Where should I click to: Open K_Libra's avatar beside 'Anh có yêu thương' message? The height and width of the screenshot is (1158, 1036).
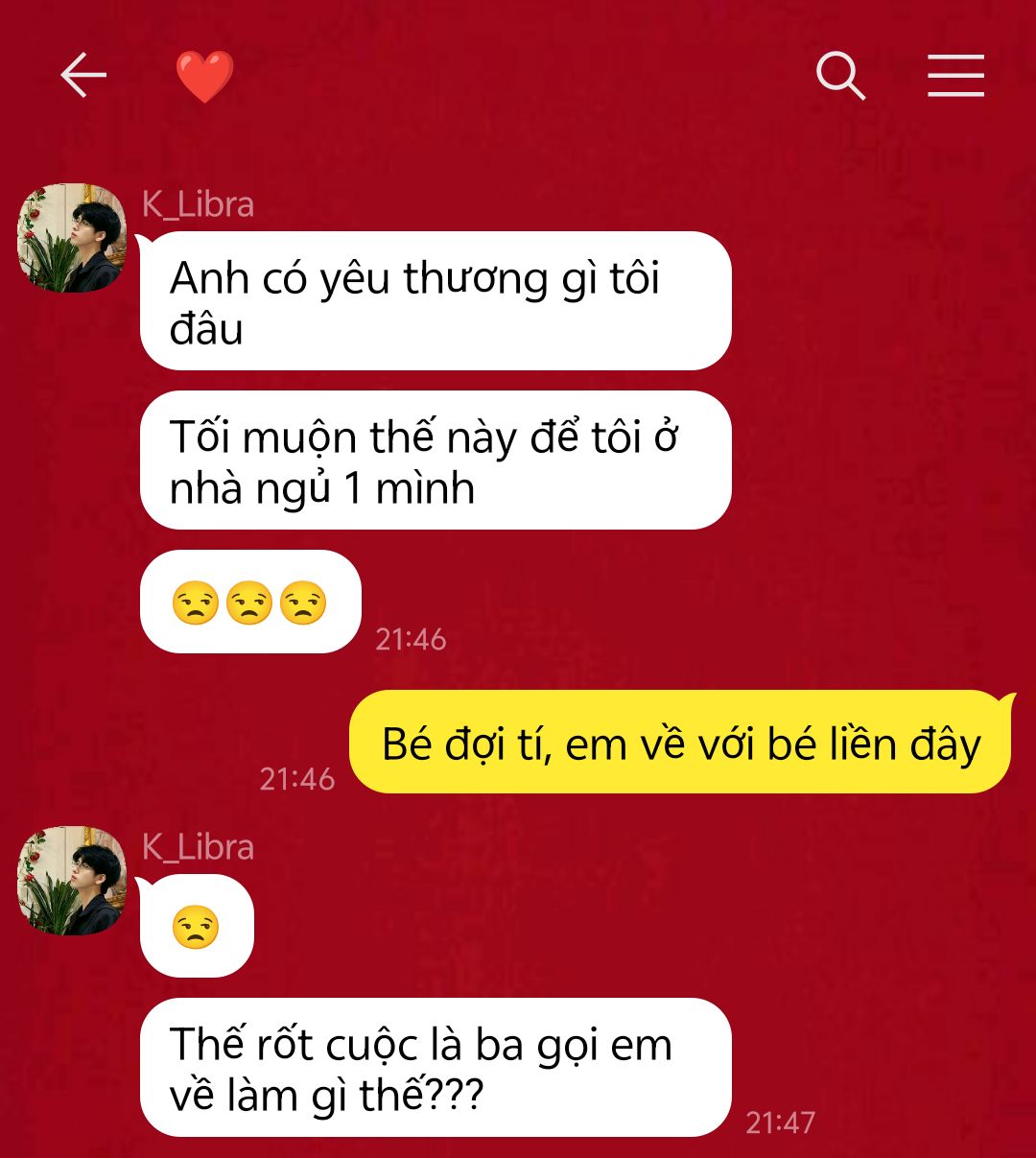72,238
